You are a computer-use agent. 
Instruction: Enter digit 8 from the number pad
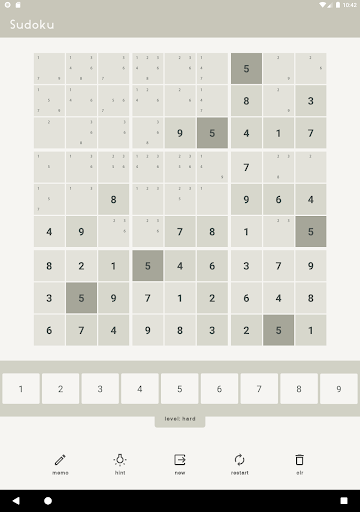click(x=299, y=389)
